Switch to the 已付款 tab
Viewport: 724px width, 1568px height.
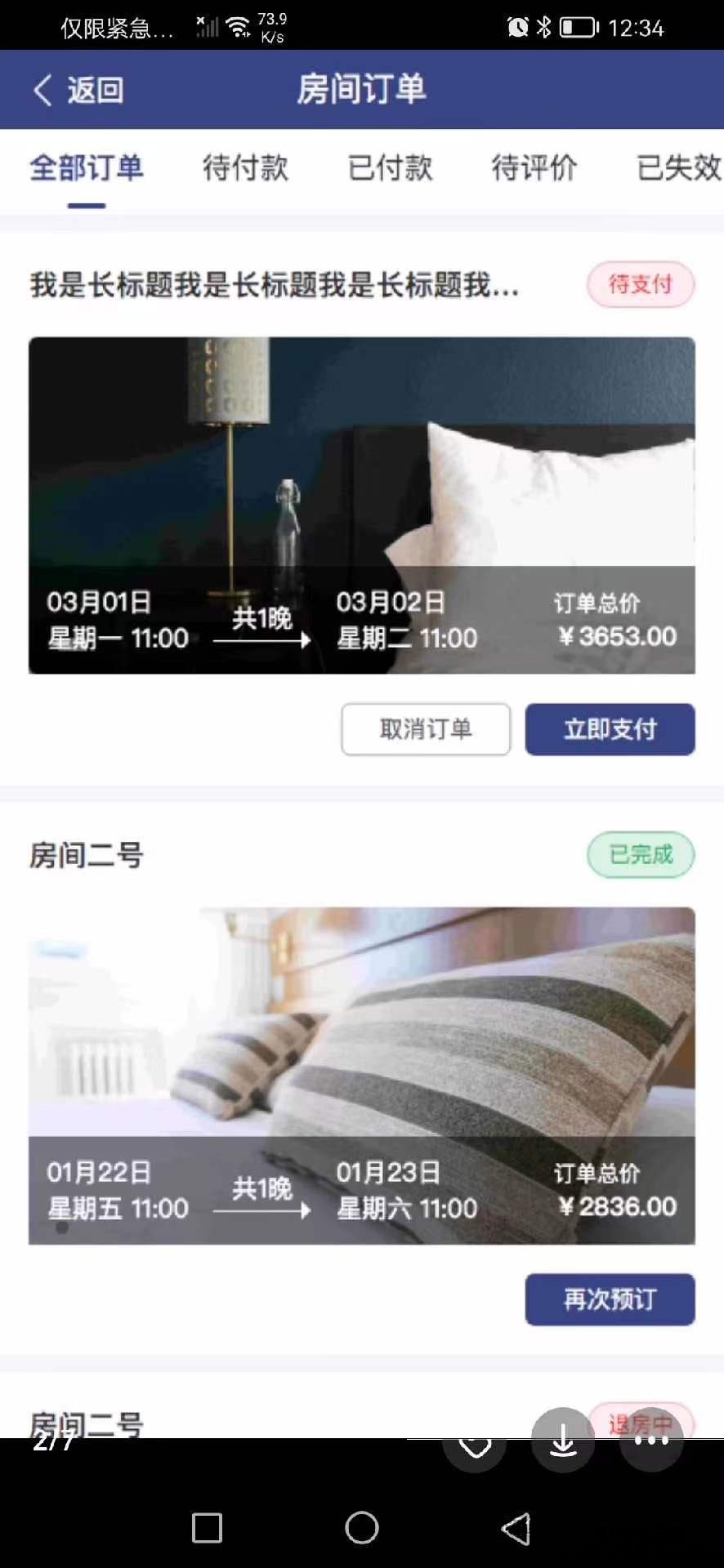pyautogui.click(x=390, y=168)
